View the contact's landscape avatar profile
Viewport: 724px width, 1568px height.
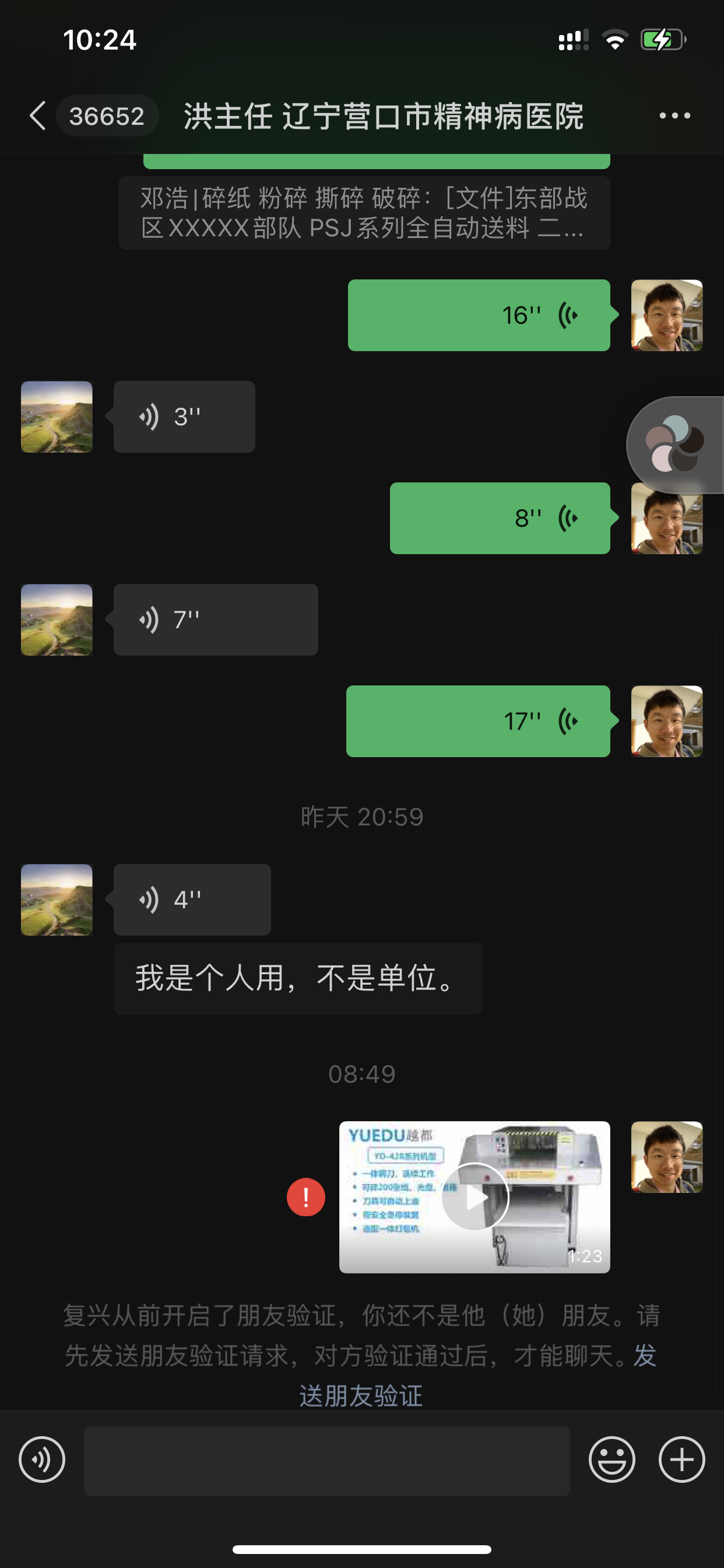pos(57,417)
